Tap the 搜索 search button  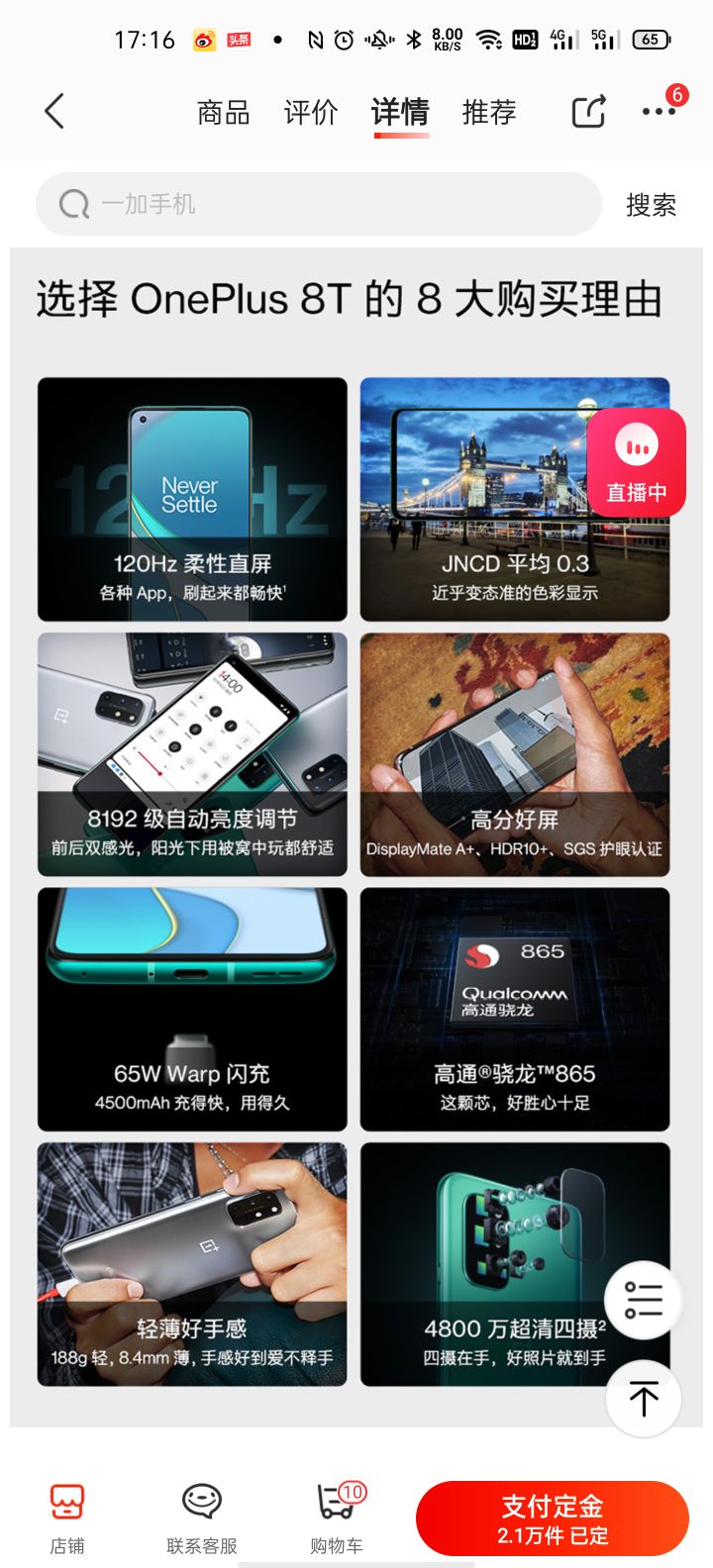pyautogui.click(x=651, y=203)
